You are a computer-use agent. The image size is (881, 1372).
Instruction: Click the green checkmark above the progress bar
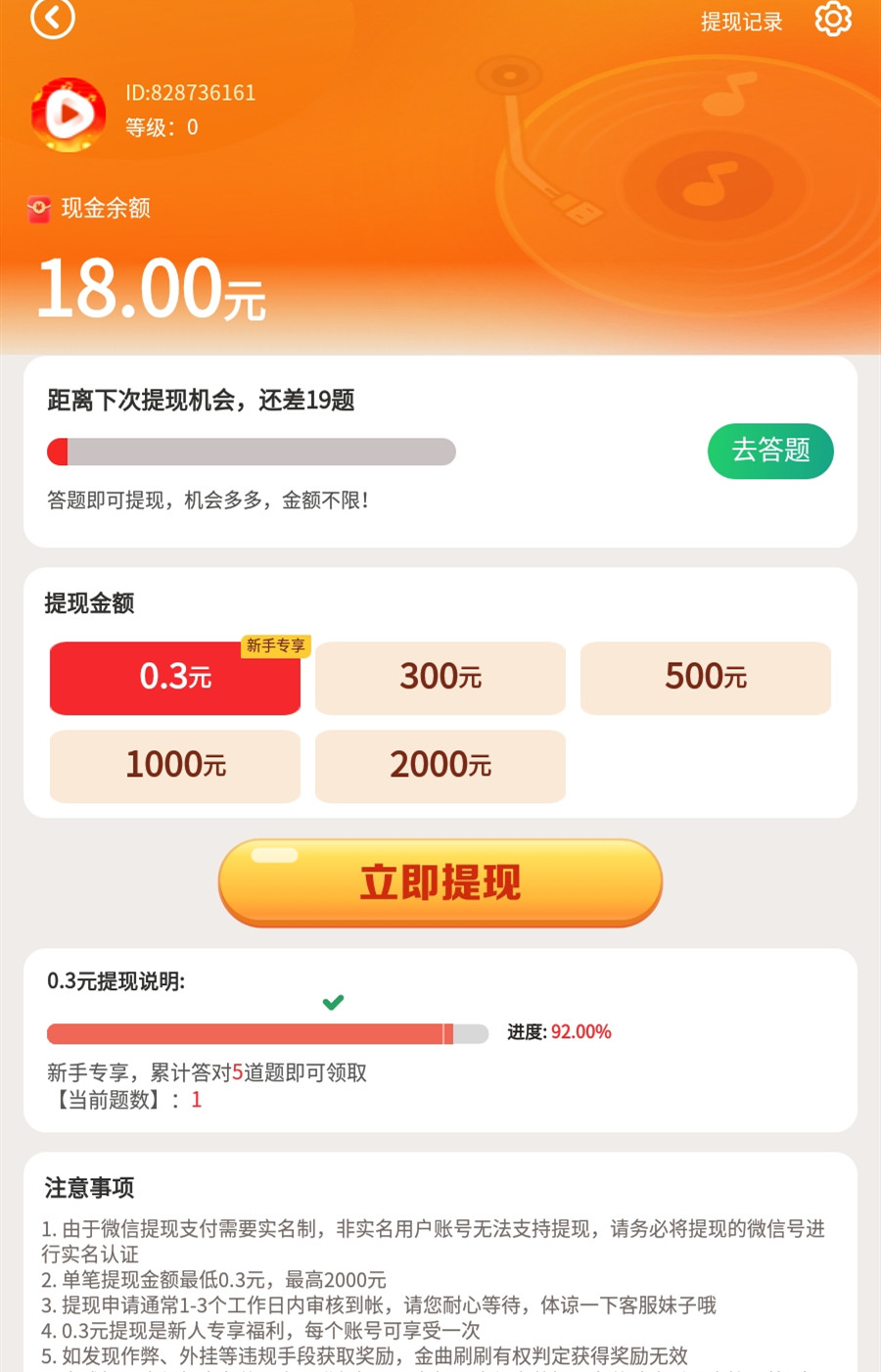pos(333,1002)
